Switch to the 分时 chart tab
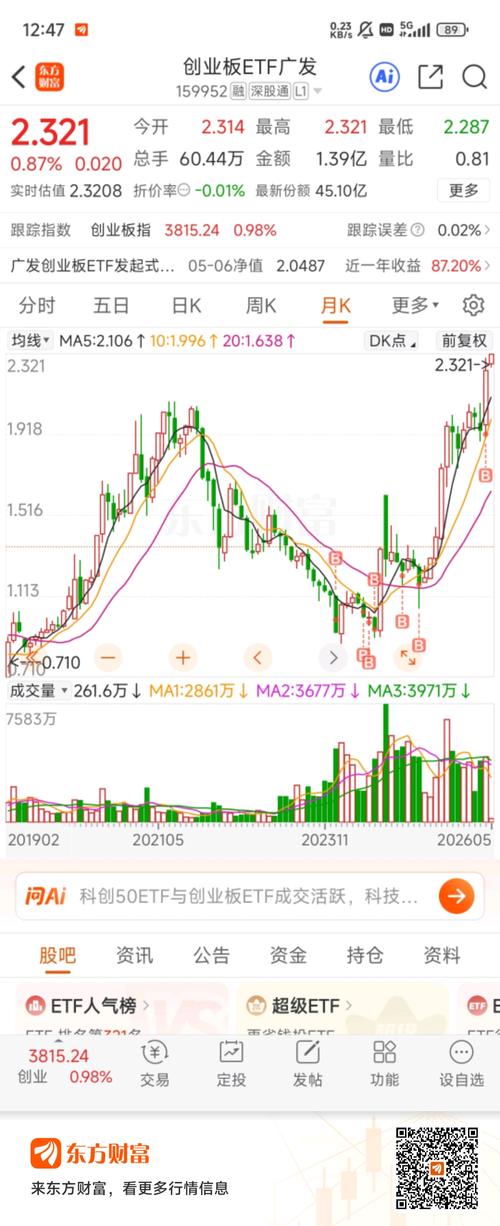Screen dimensions: 500x1226 tap(37, 306)
